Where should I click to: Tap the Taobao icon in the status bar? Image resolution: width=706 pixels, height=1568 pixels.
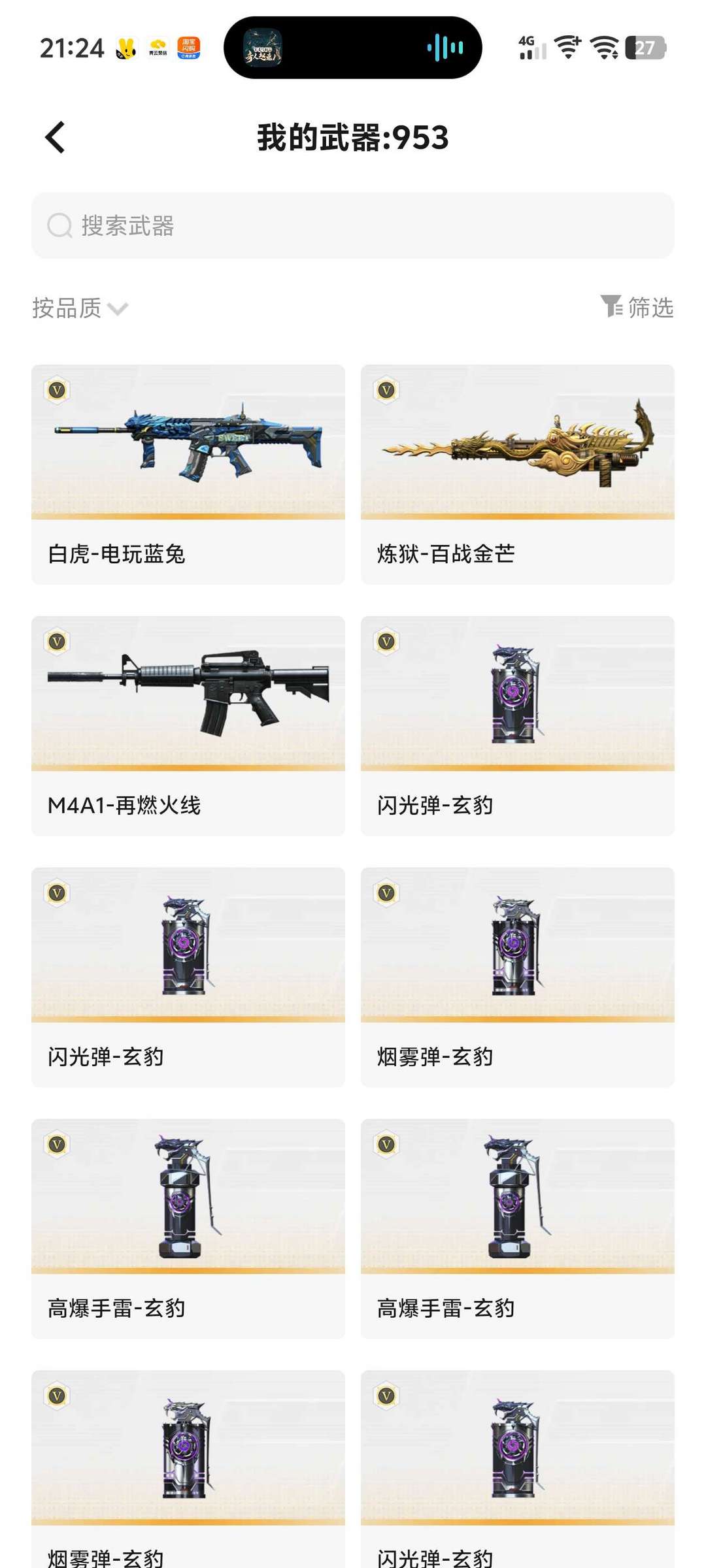pyautogui.click(x=188, y=47)
